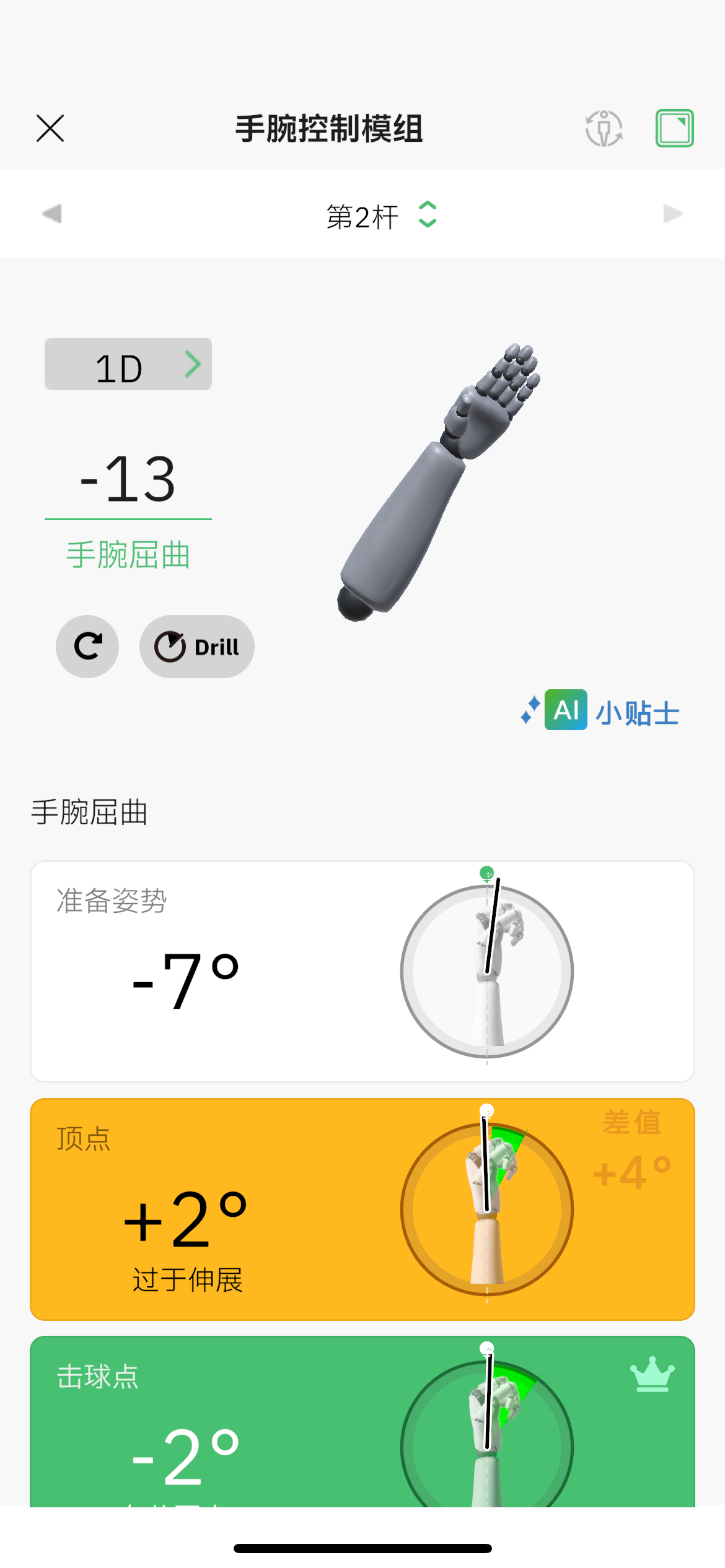Switch the 1D view mode
725x1568 pixels.
pyautogui.click(x=128, y=365)
